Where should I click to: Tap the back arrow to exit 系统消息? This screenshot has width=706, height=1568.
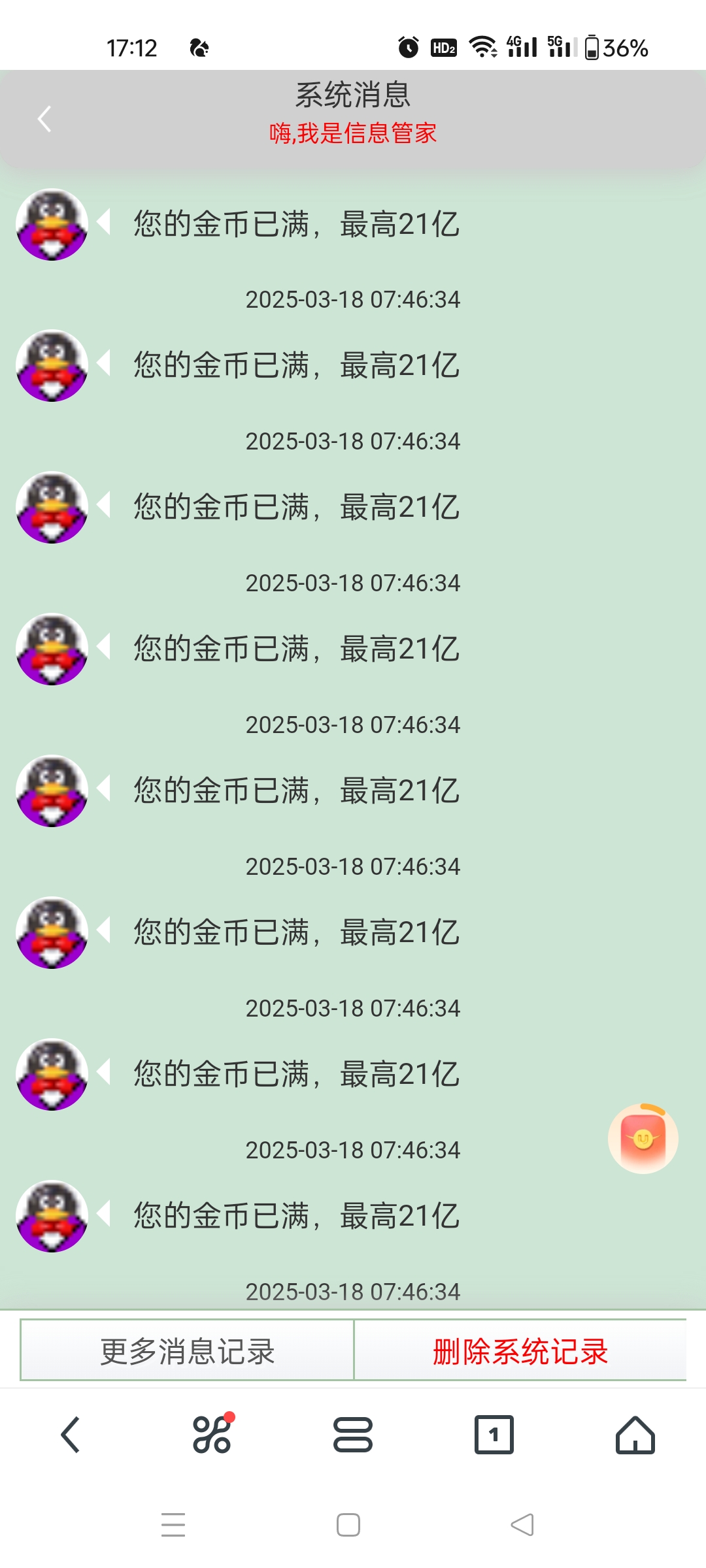click(44, 120)
